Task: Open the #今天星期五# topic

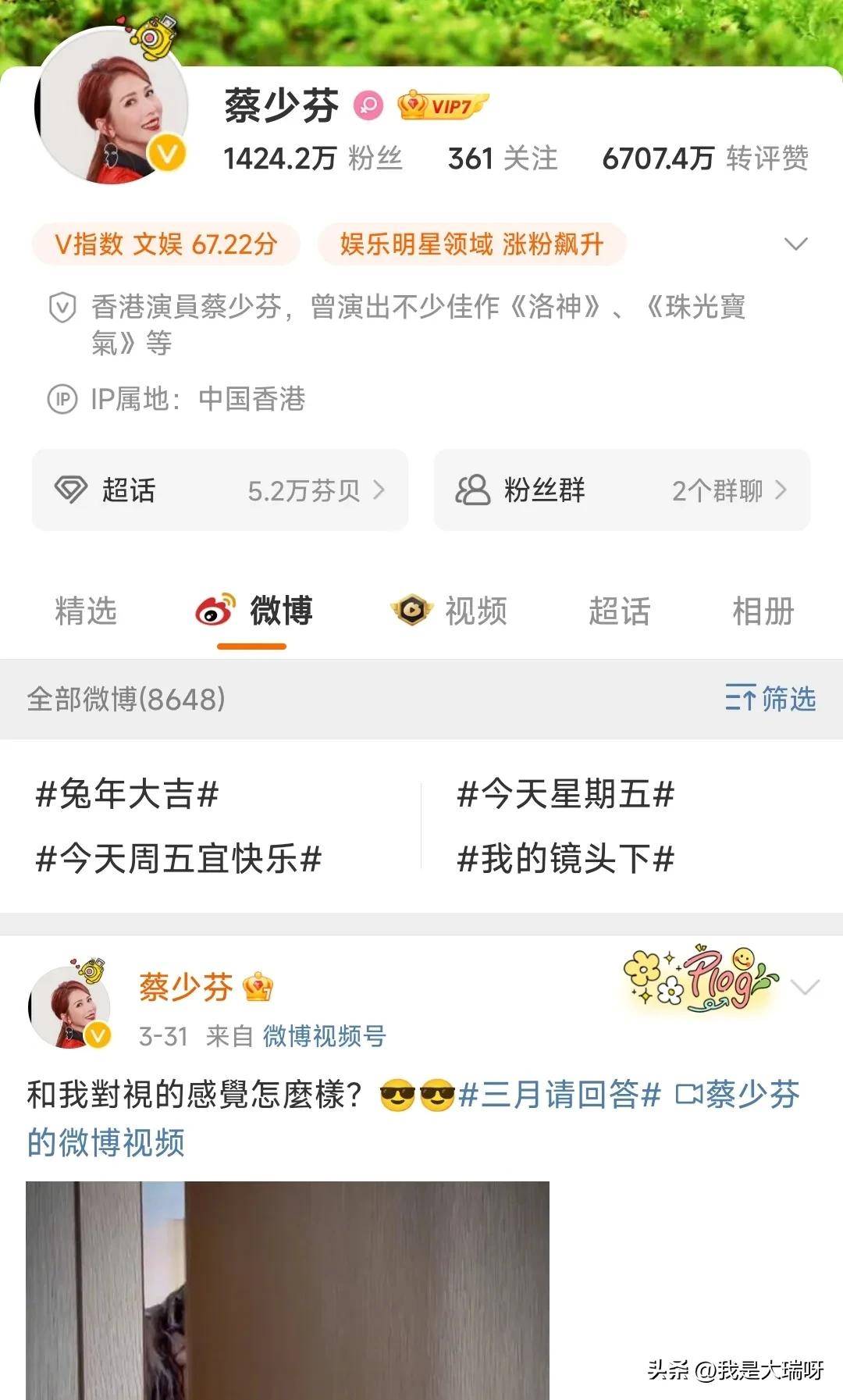Action: (x=565, y=795)
